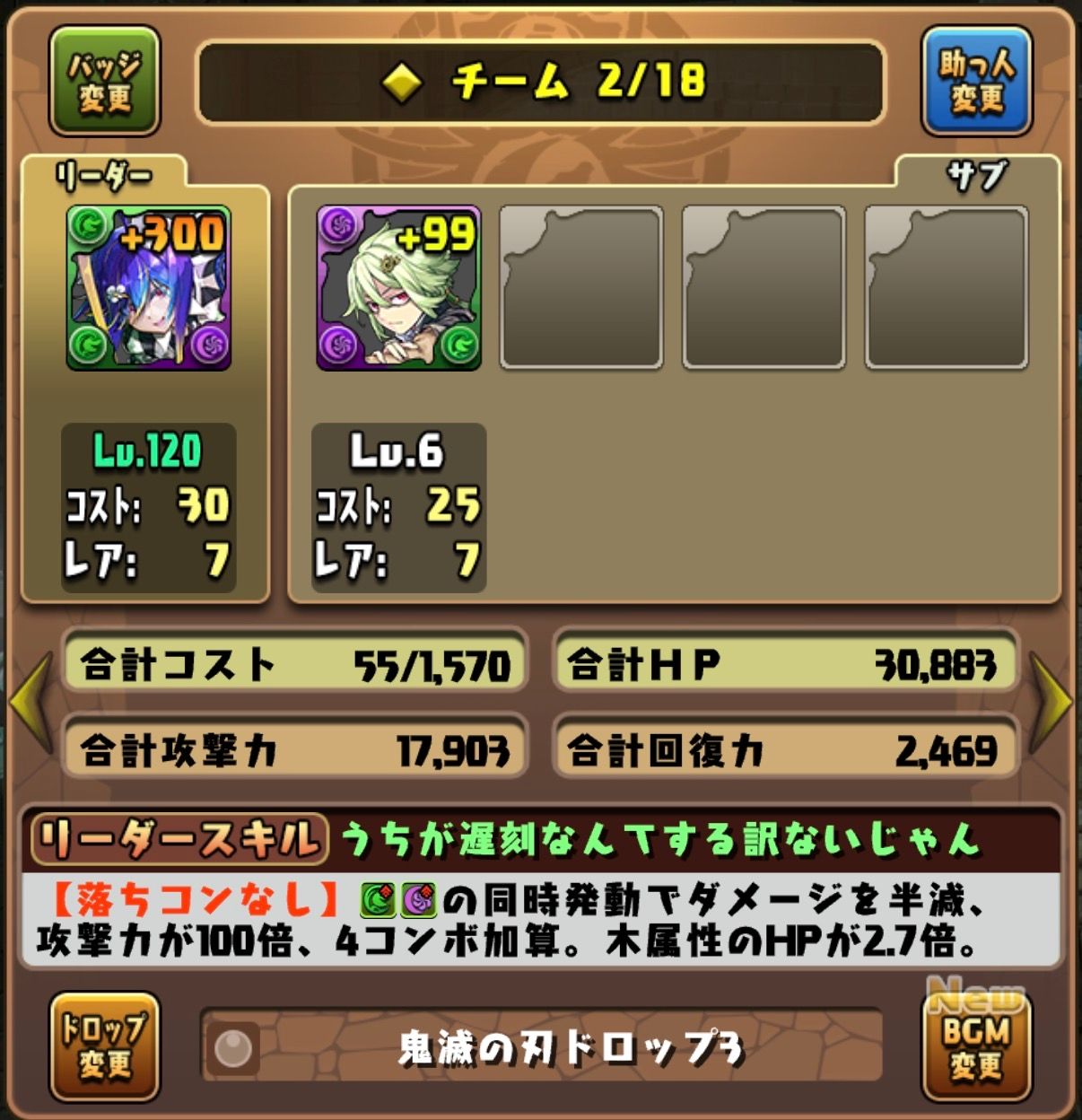The image size is (1082, 1120).
Task: Open the ドロップ変更 drop change button
Action: pos(105,1046)
